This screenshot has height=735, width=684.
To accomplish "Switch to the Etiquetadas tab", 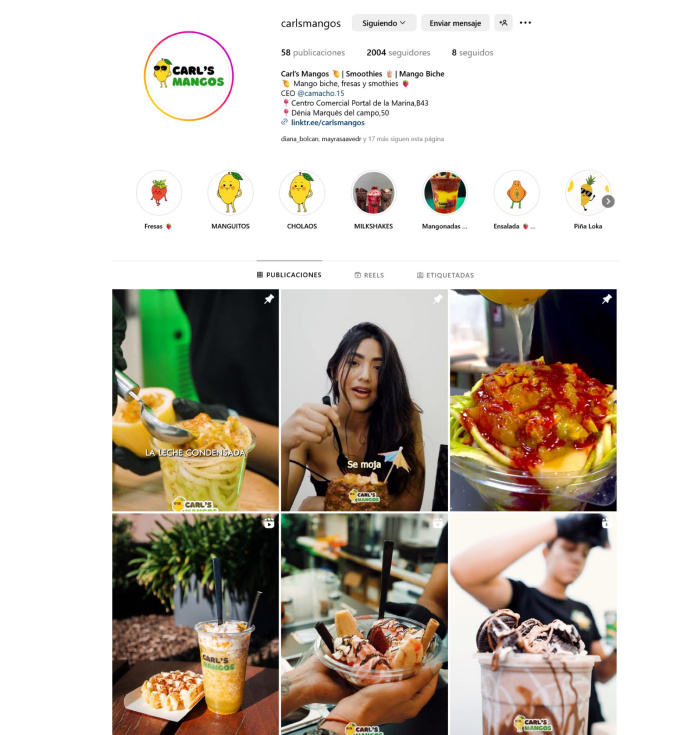I will pos(445,275).
